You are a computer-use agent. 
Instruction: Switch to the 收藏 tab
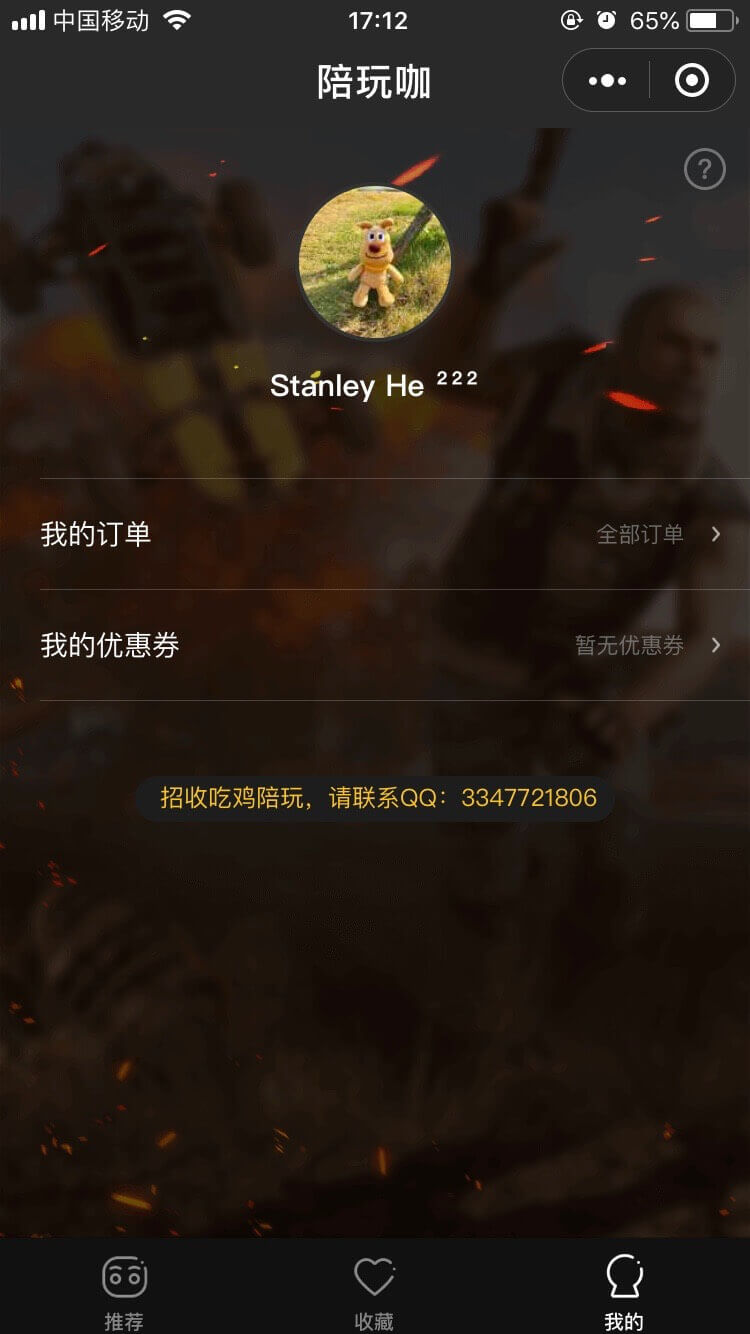374,1291
